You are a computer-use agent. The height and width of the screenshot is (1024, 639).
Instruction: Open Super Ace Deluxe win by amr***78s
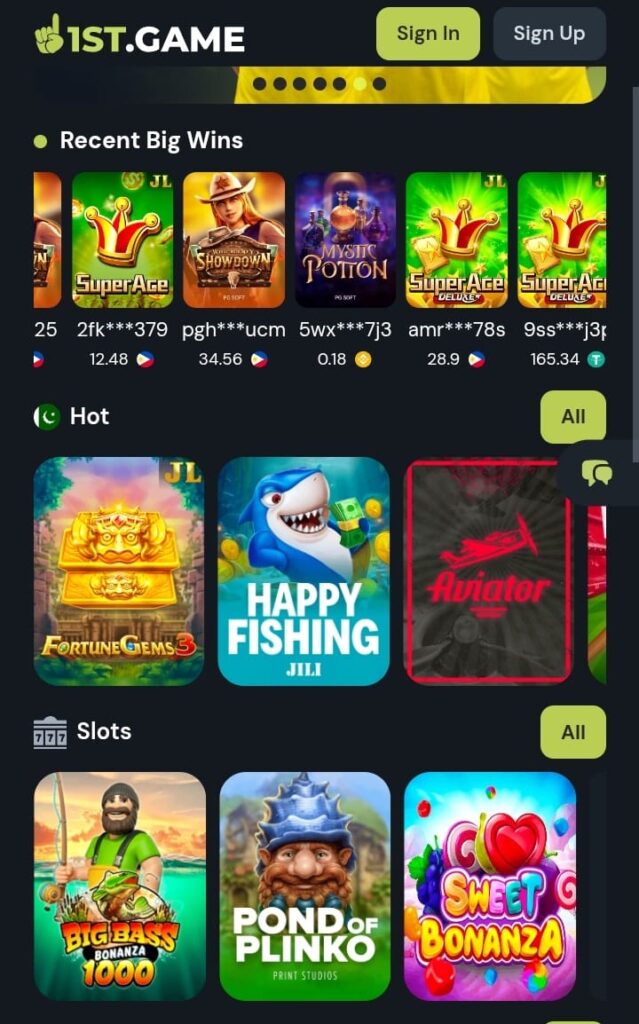(x=456, y=240)
